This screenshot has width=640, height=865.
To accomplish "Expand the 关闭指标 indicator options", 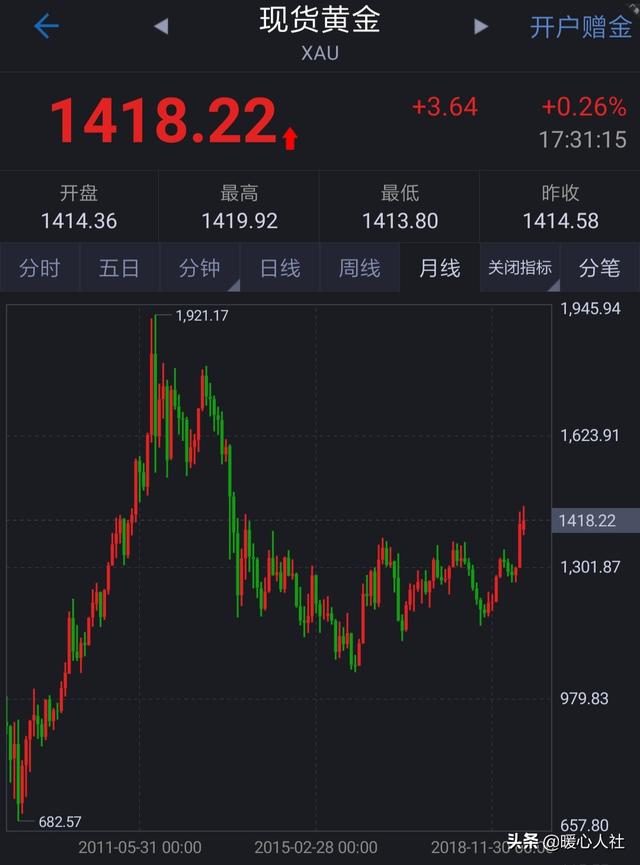I will point(520,268).
